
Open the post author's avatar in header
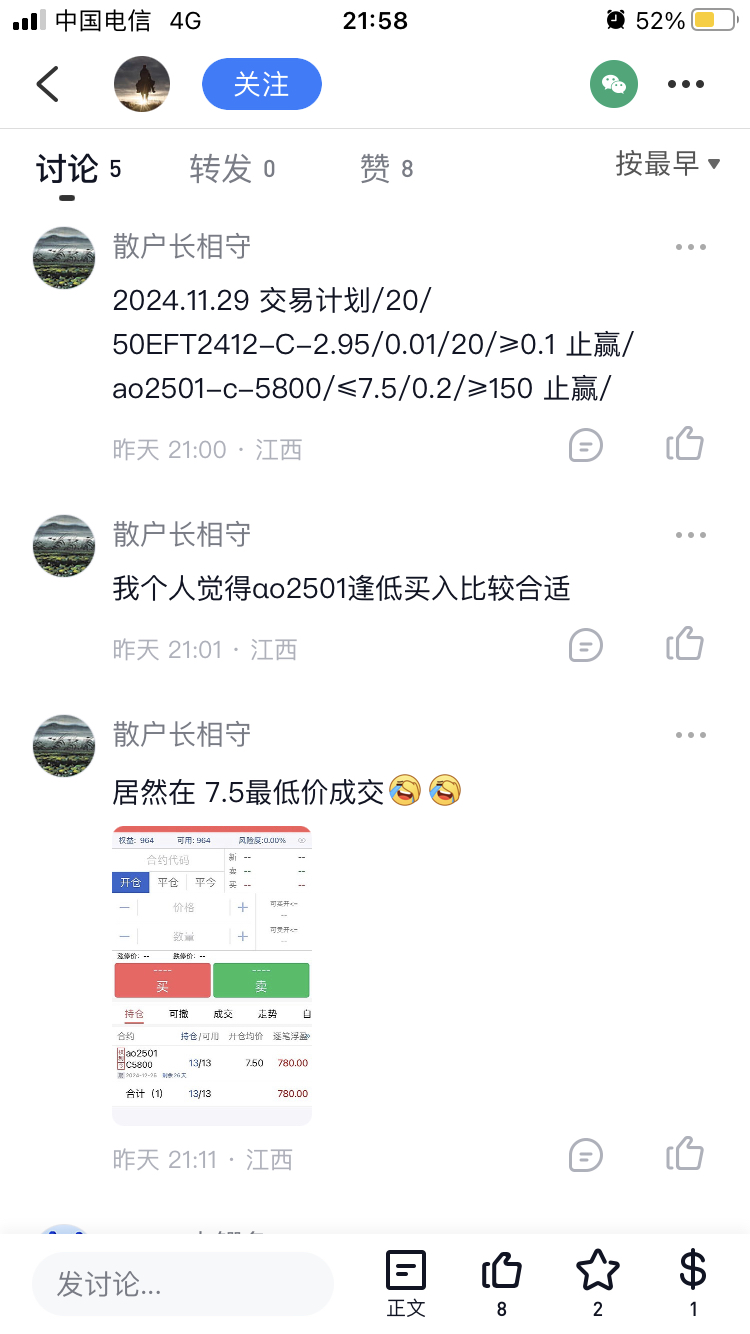click(x=142, y=84)
